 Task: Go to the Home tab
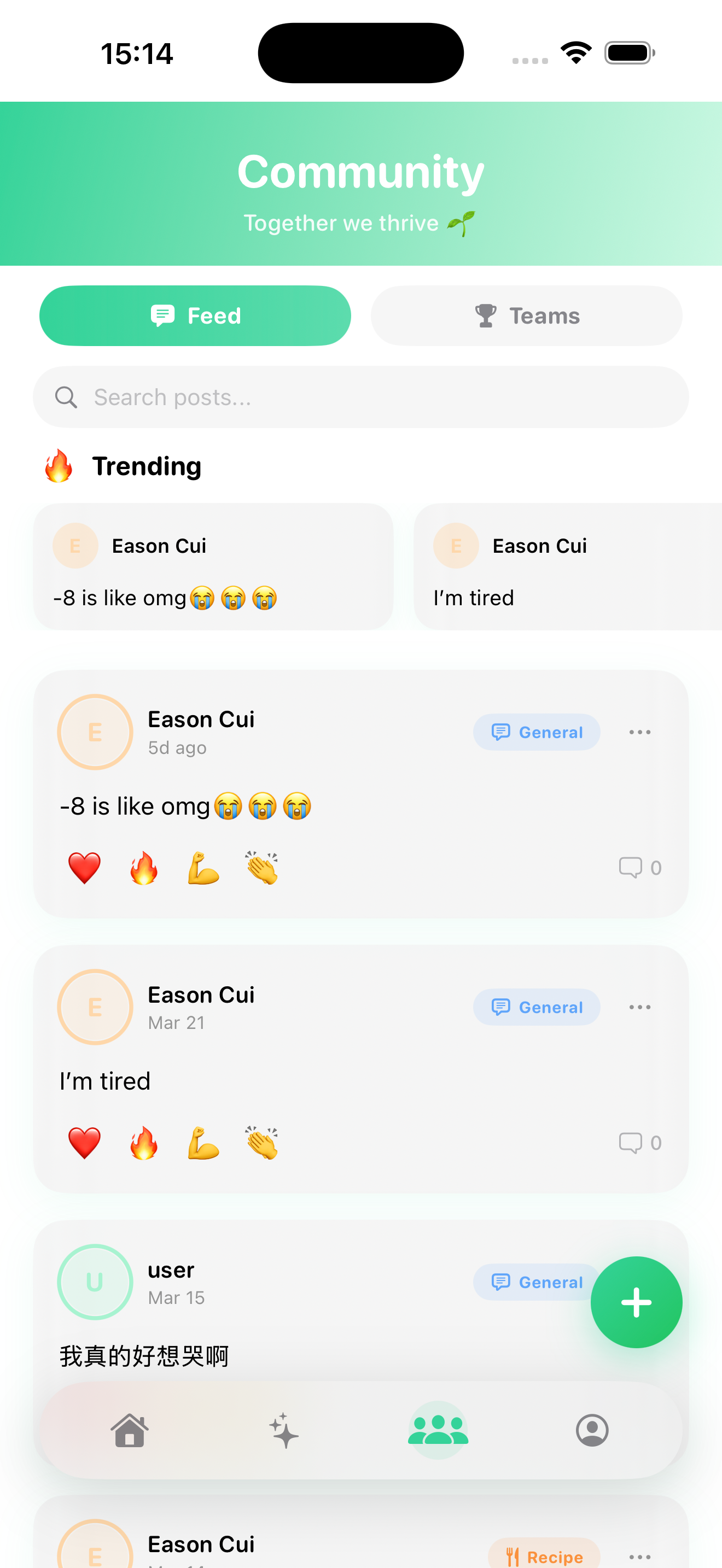click(130, 1430)
